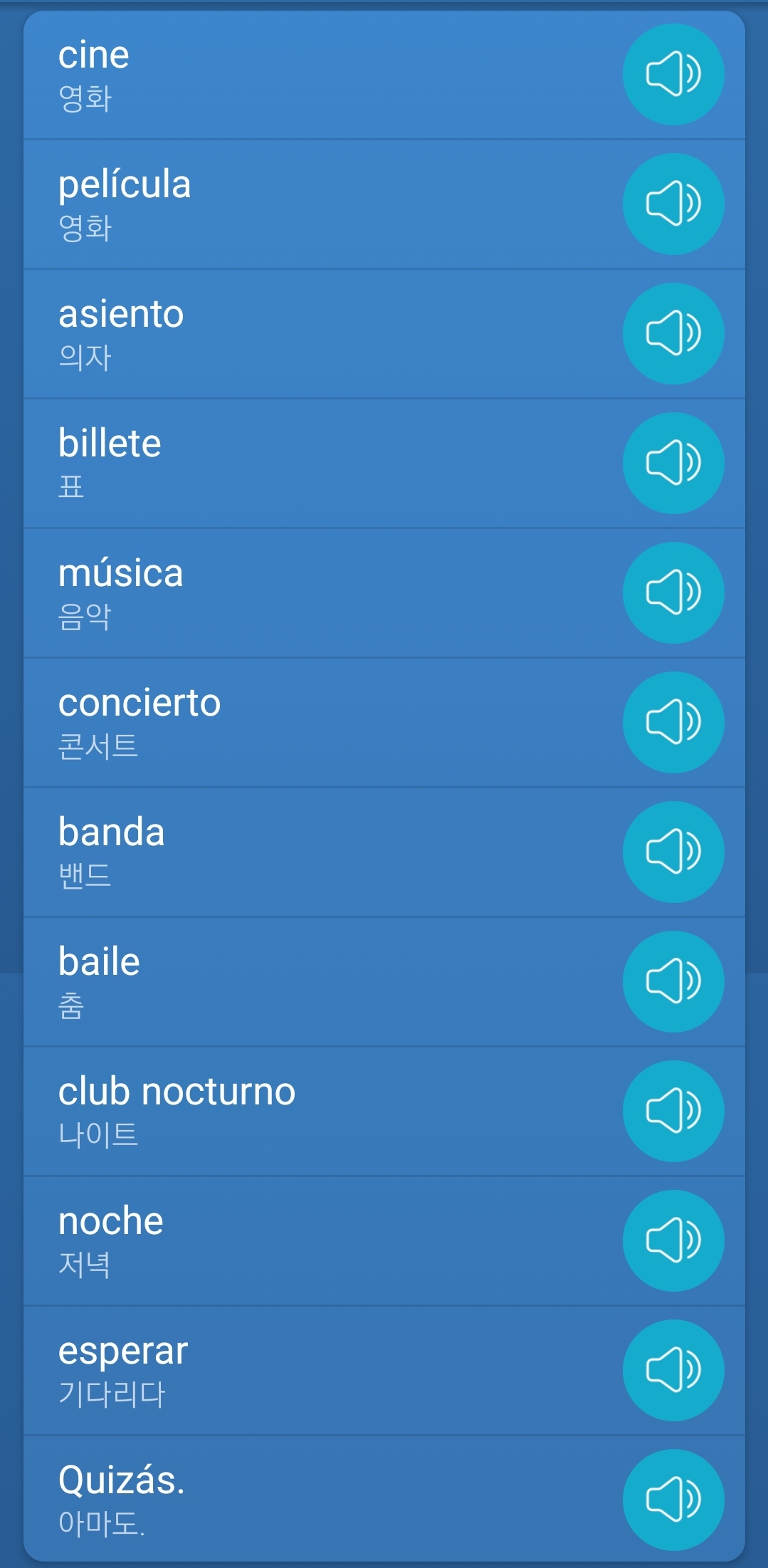Hear the phrase "Quizás." spoken
This screenshot has height=1568, width=768.
pyautogui.click(x=673, y=1500)
